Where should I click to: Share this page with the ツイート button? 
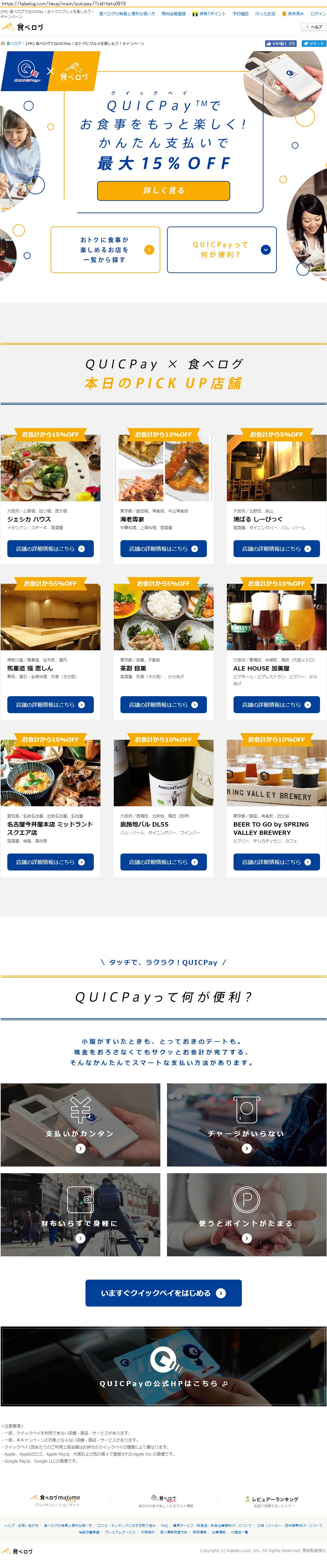click(314, 44)
